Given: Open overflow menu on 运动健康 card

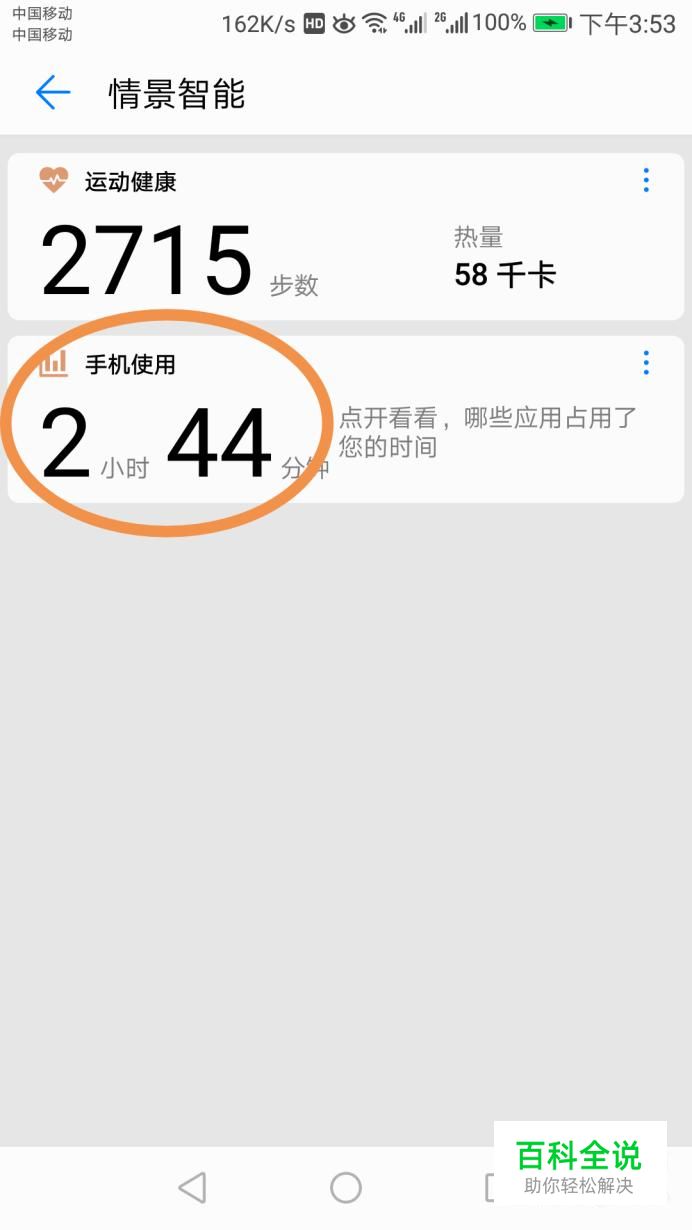Looking at the screenshot, I should (x=646, y=180).
